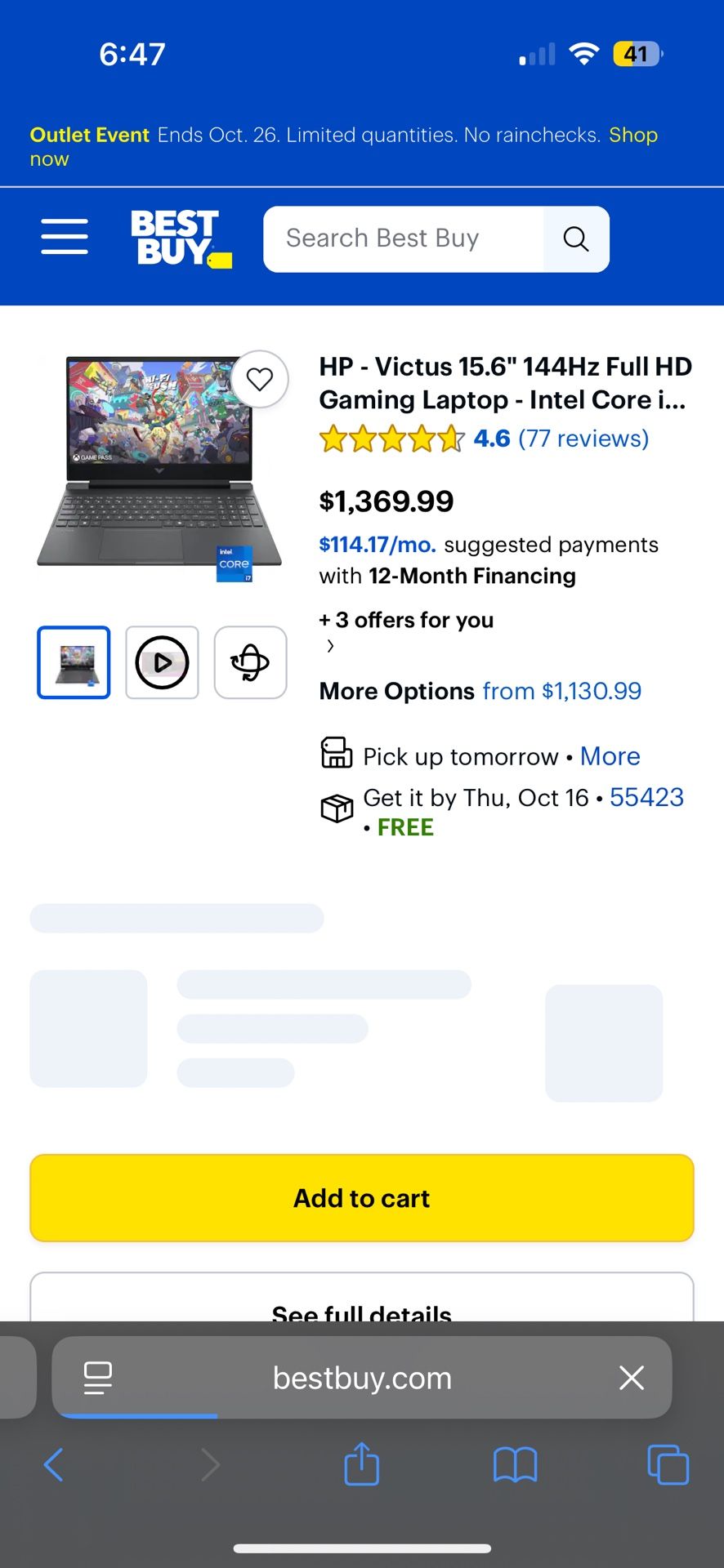This screenshot has height=1568, width=724.
Task: Stop page loading with the X
Action: 632,1378
